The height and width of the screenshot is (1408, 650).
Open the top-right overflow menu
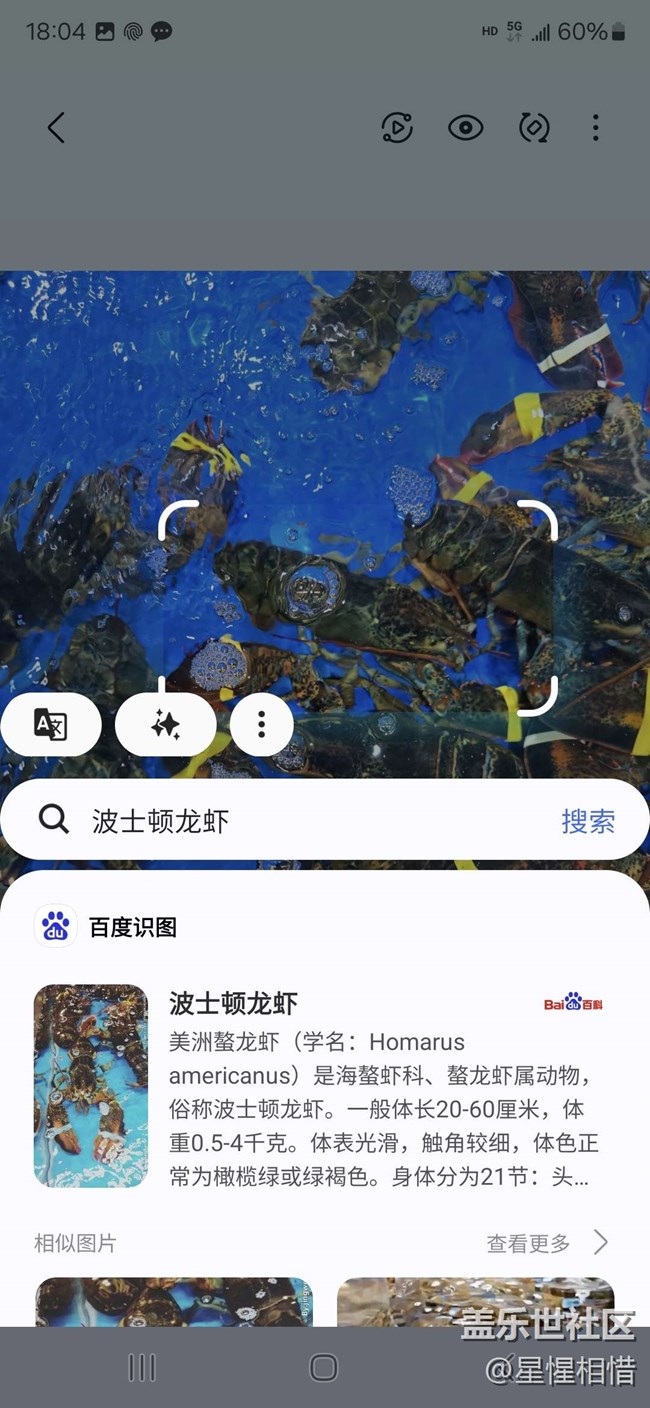(596, 128)
